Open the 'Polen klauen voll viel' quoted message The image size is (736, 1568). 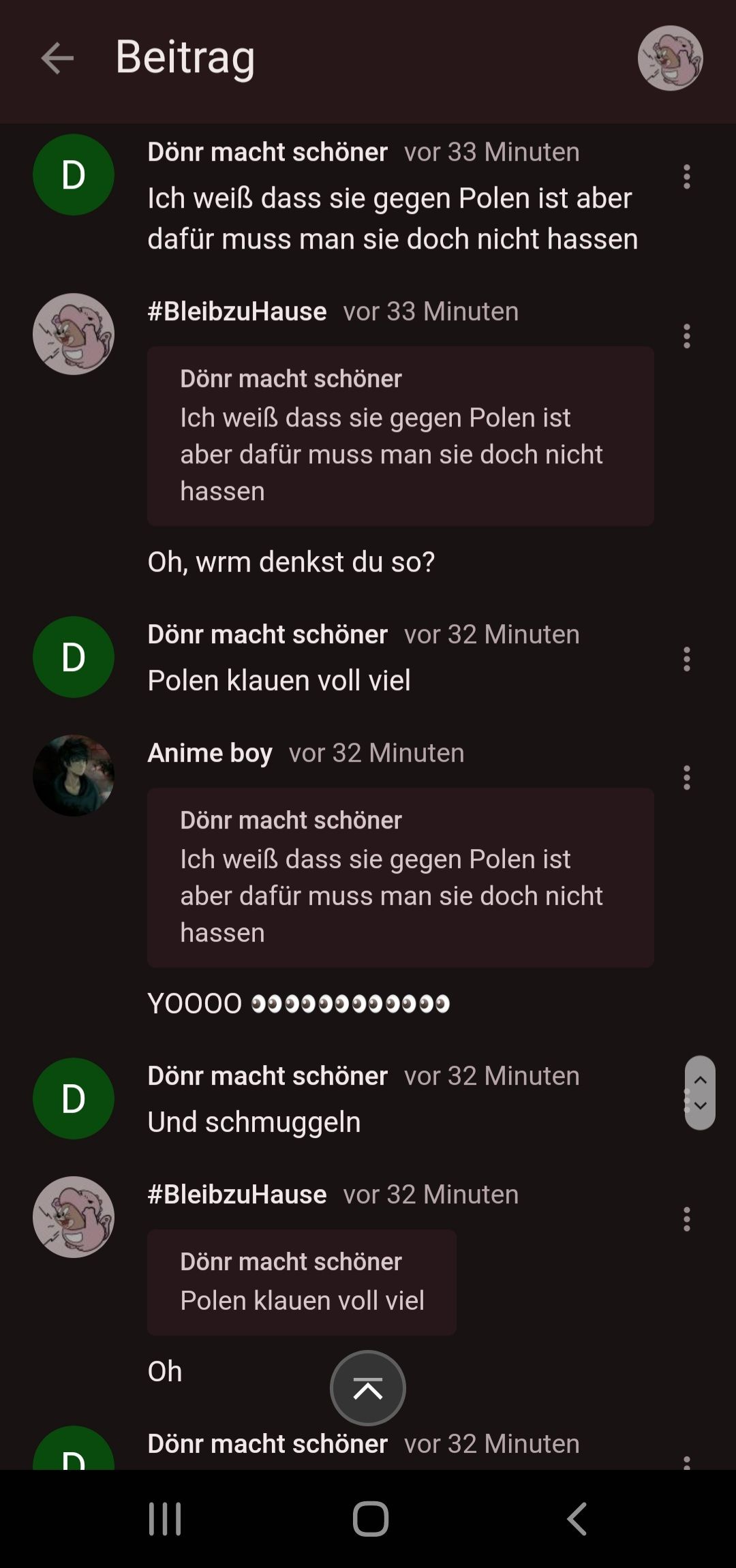pyautogui.click(x=302, y=1282)
